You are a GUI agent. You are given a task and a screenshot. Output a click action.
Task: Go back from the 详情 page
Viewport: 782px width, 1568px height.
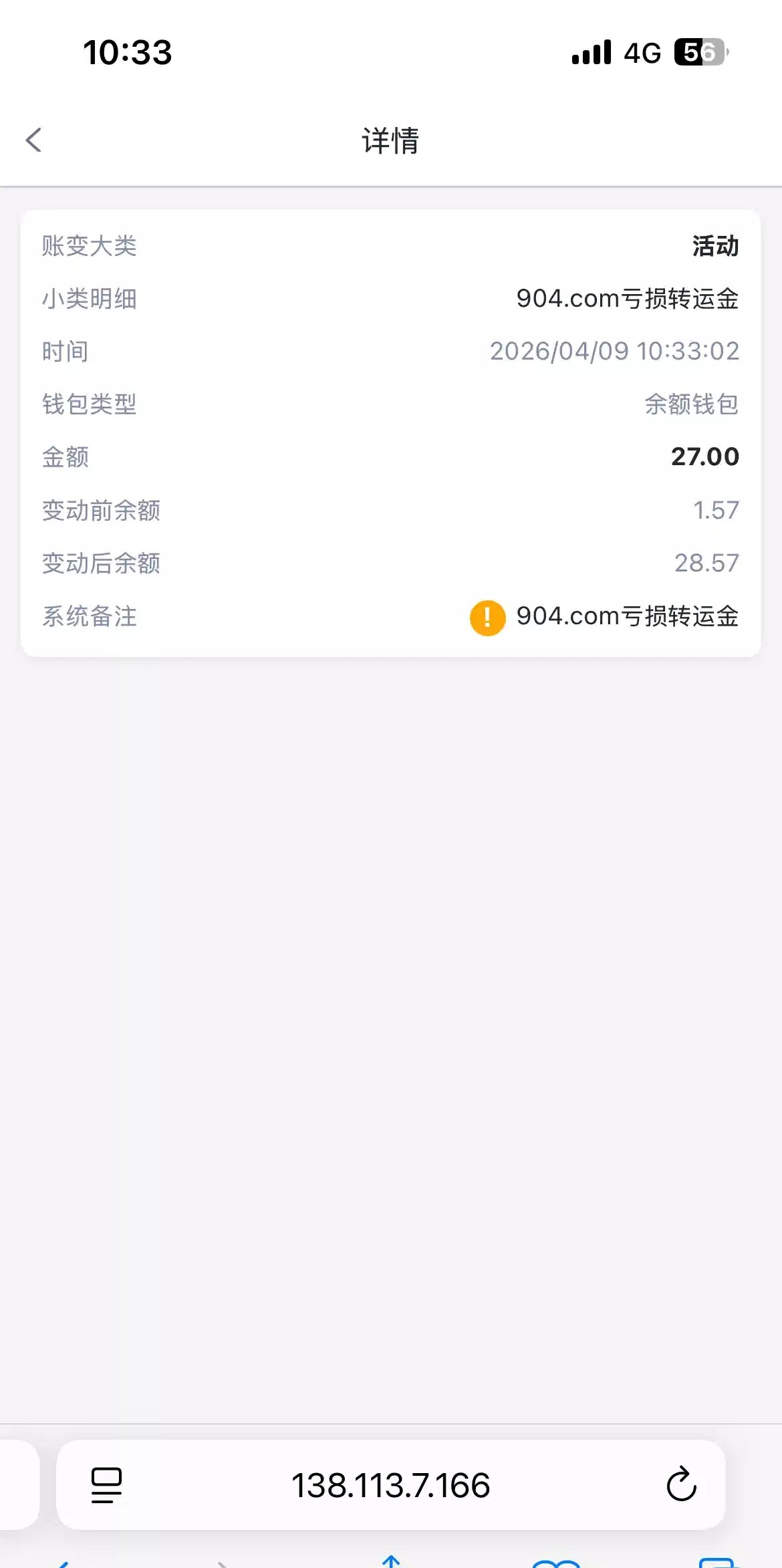tap(33, 140)
